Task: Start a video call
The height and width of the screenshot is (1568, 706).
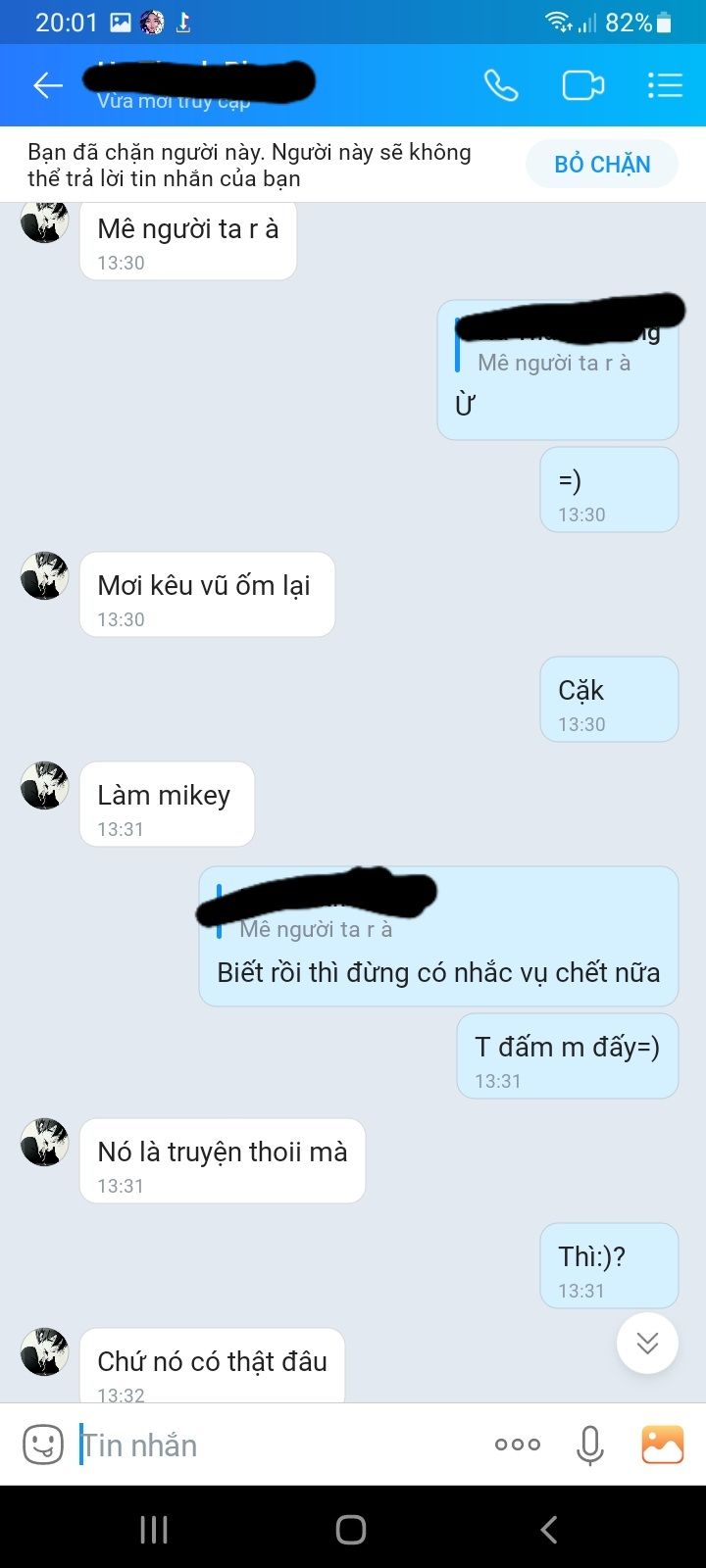Action: [x=582, y=86]
